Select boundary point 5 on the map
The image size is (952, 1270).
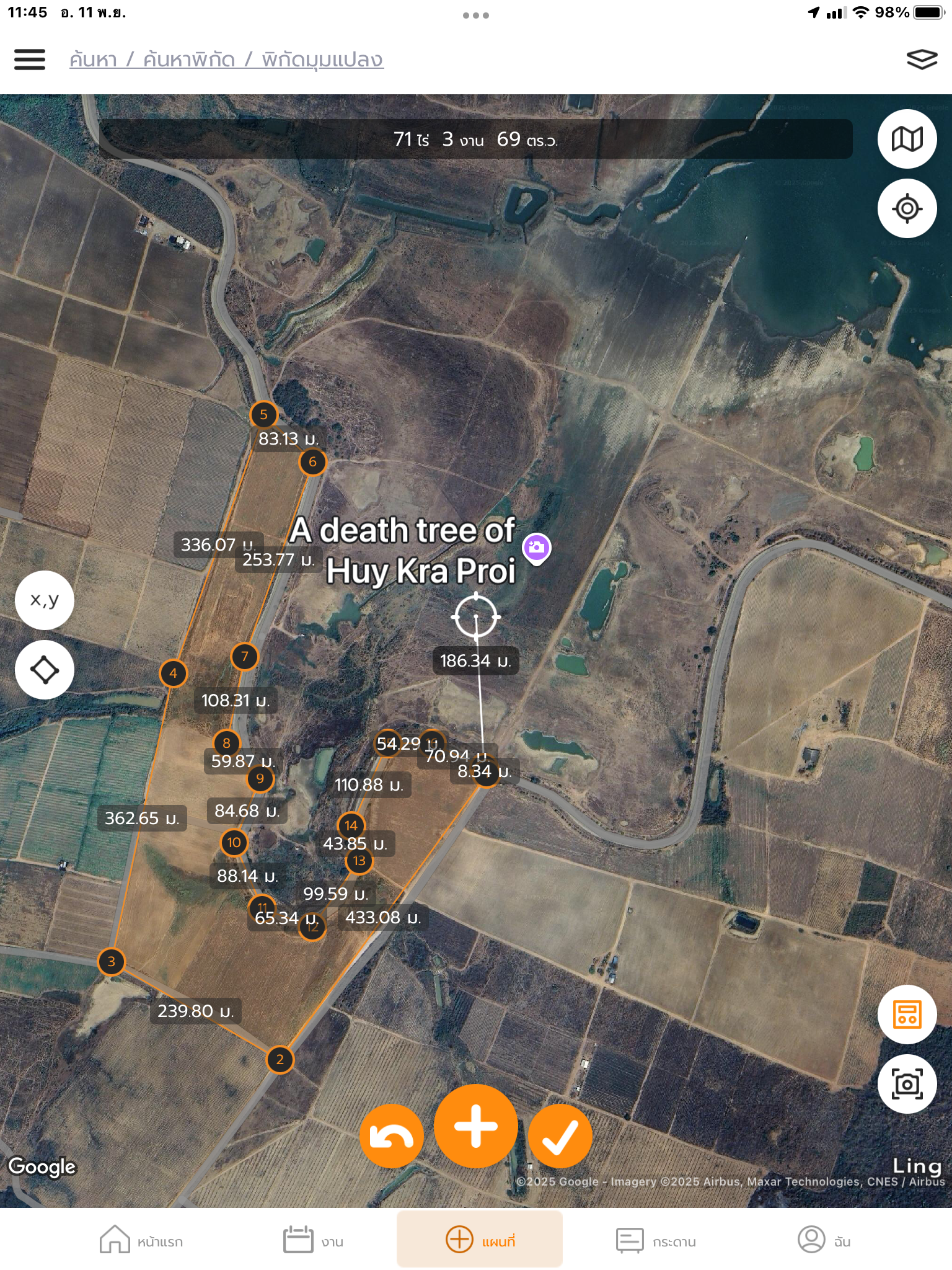(263, 414)
